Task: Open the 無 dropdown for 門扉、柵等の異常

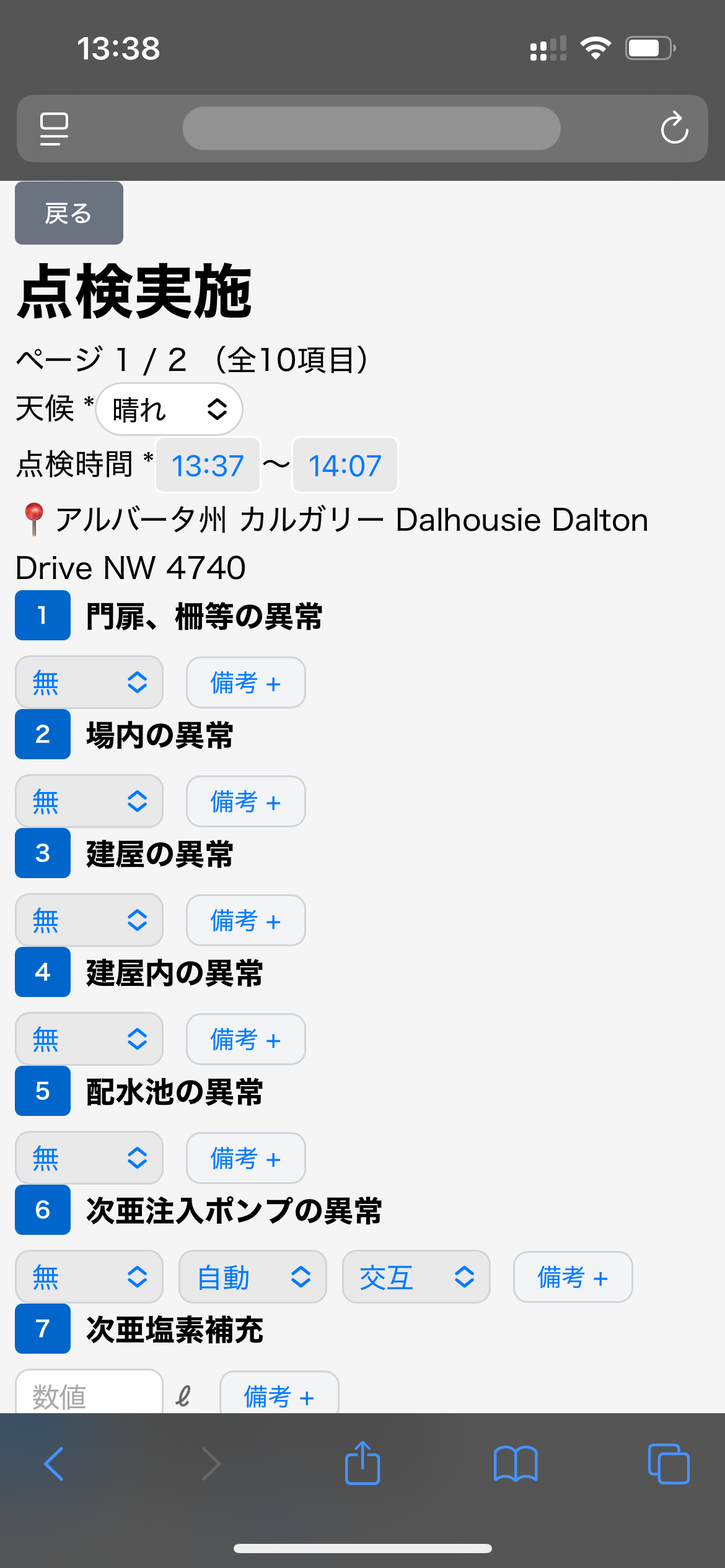Action: pyautogui.click(x=89, y=682)
